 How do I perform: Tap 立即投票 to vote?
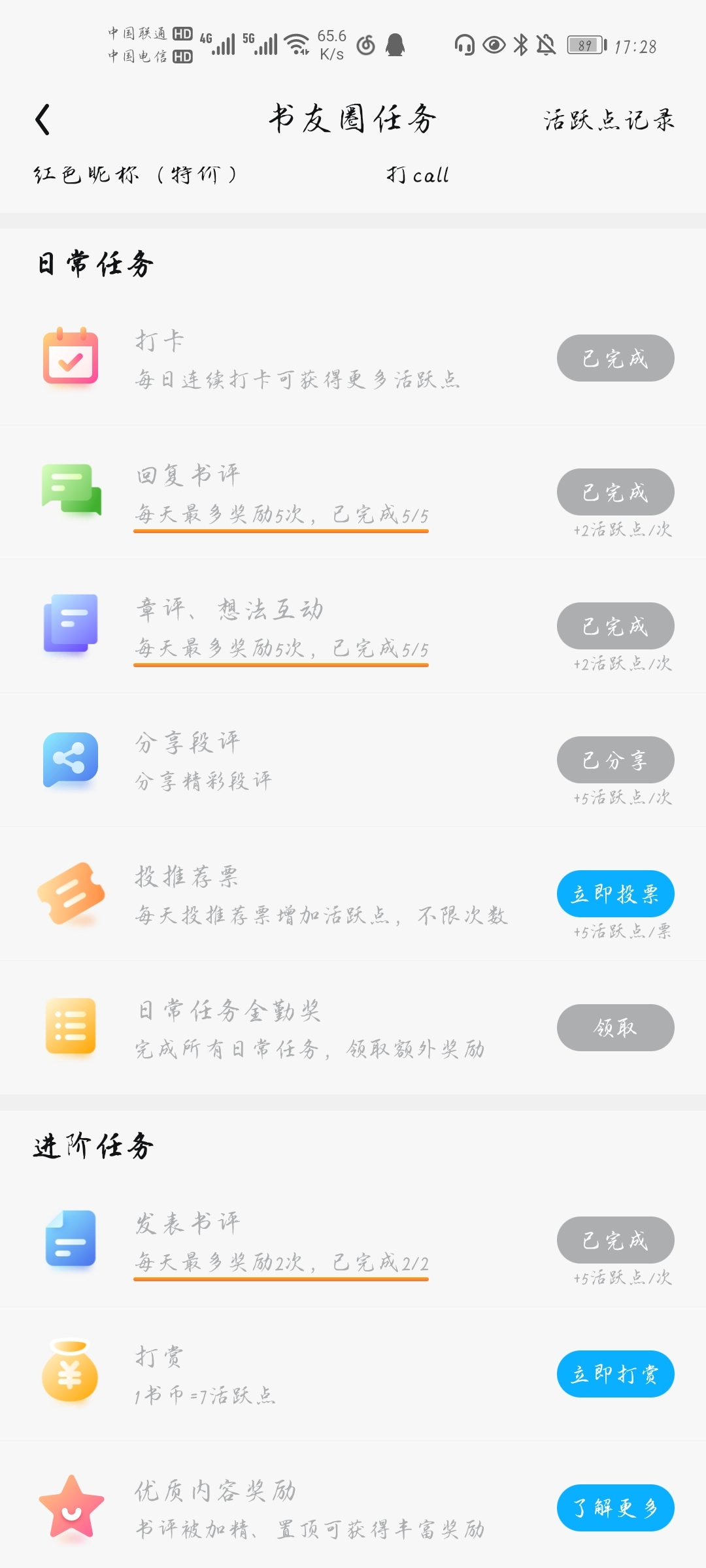(x=615, y=893)
